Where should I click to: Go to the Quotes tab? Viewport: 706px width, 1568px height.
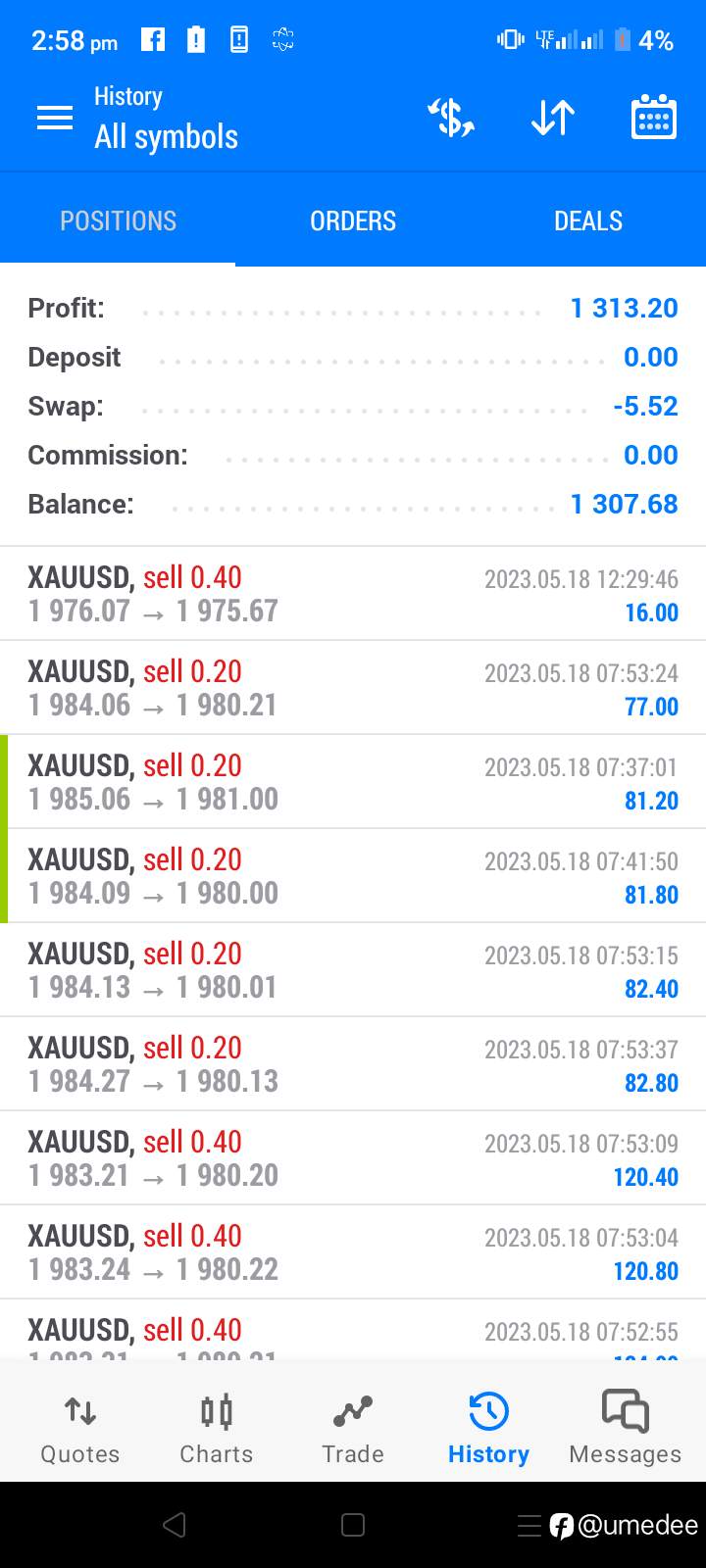point(80,1429)
